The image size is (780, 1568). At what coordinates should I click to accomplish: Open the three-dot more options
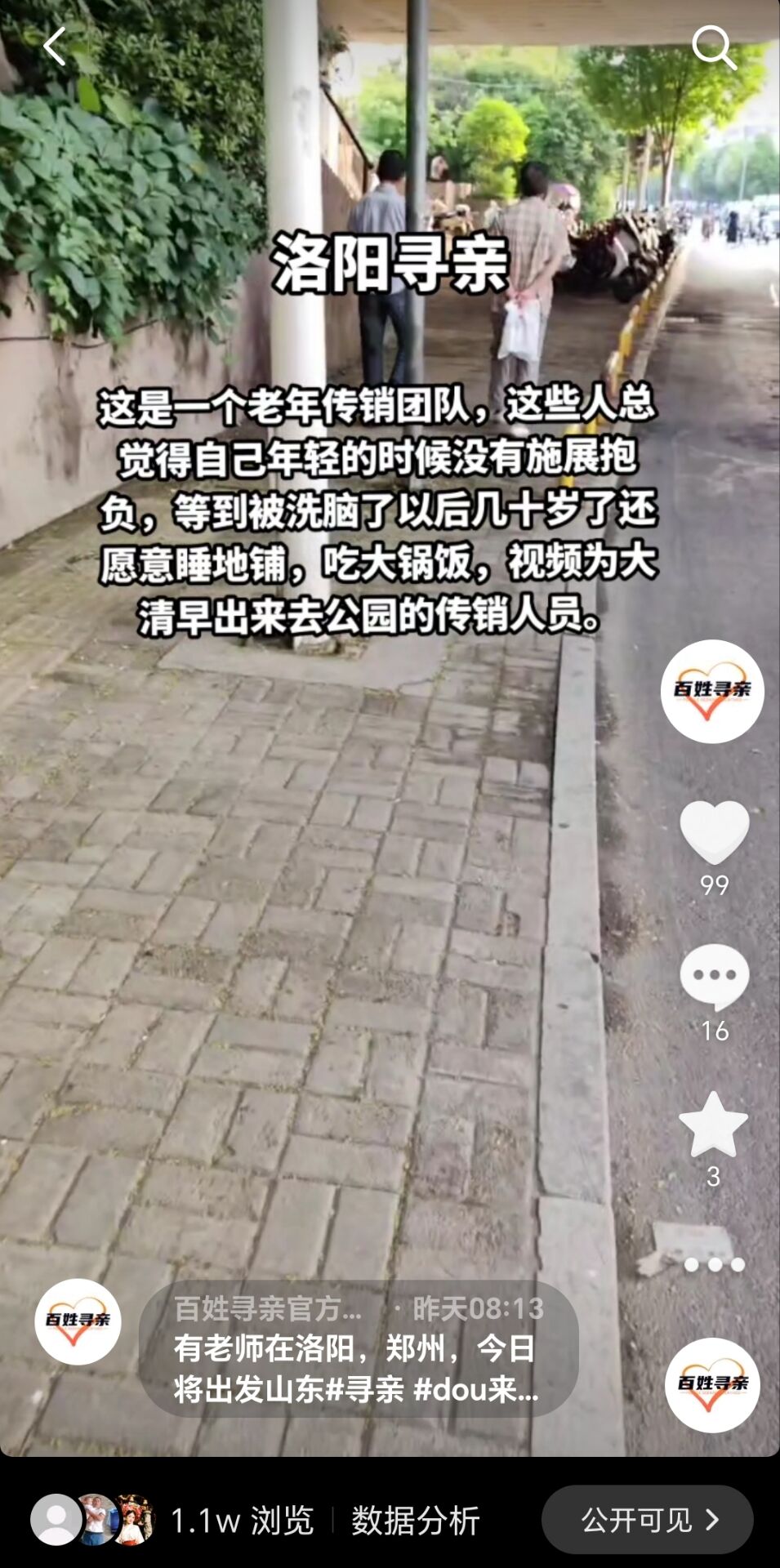(x=714, y=1264)
